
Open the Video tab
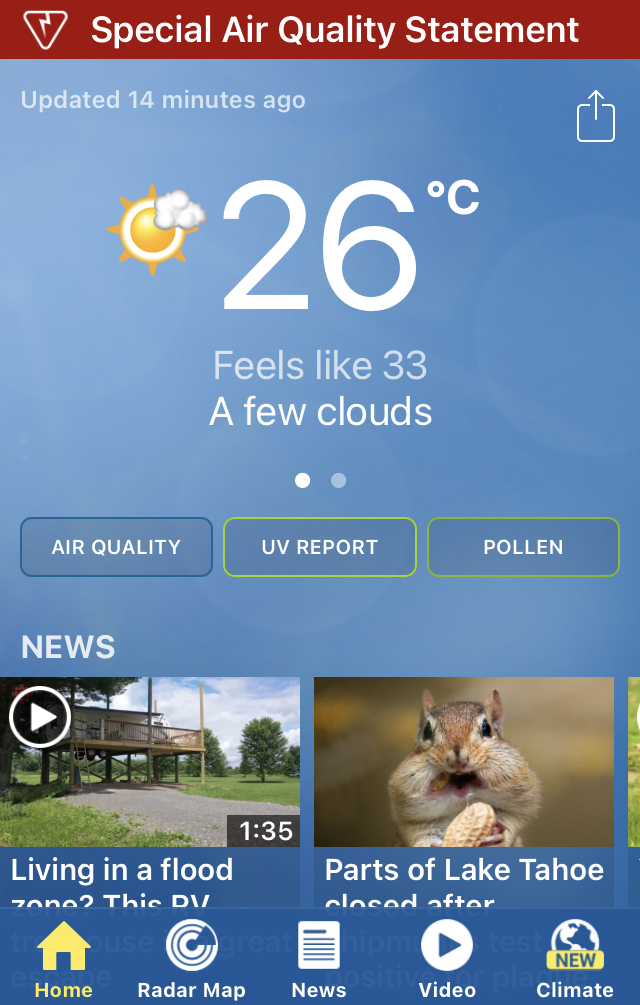(447, 960)
